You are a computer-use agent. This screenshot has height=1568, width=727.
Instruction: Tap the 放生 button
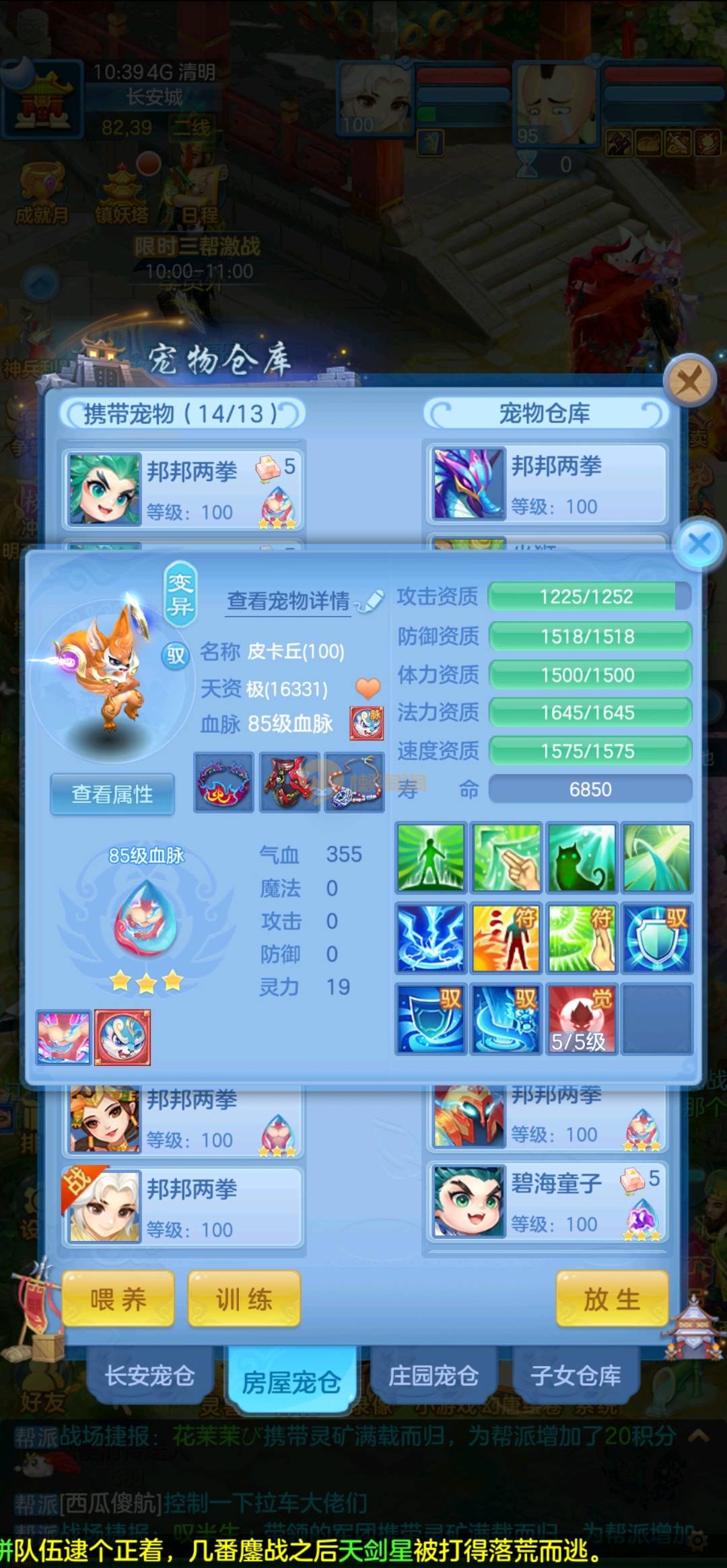click(x=612, y=1299)
